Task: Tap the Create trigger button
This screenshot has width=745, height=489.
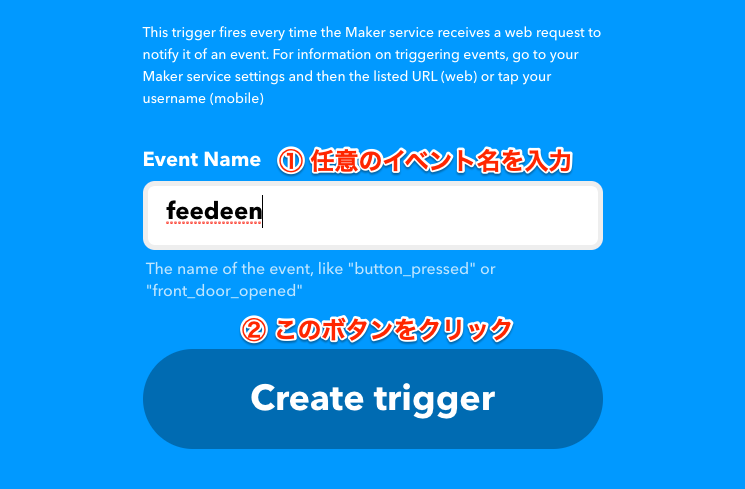Action: 372,398
